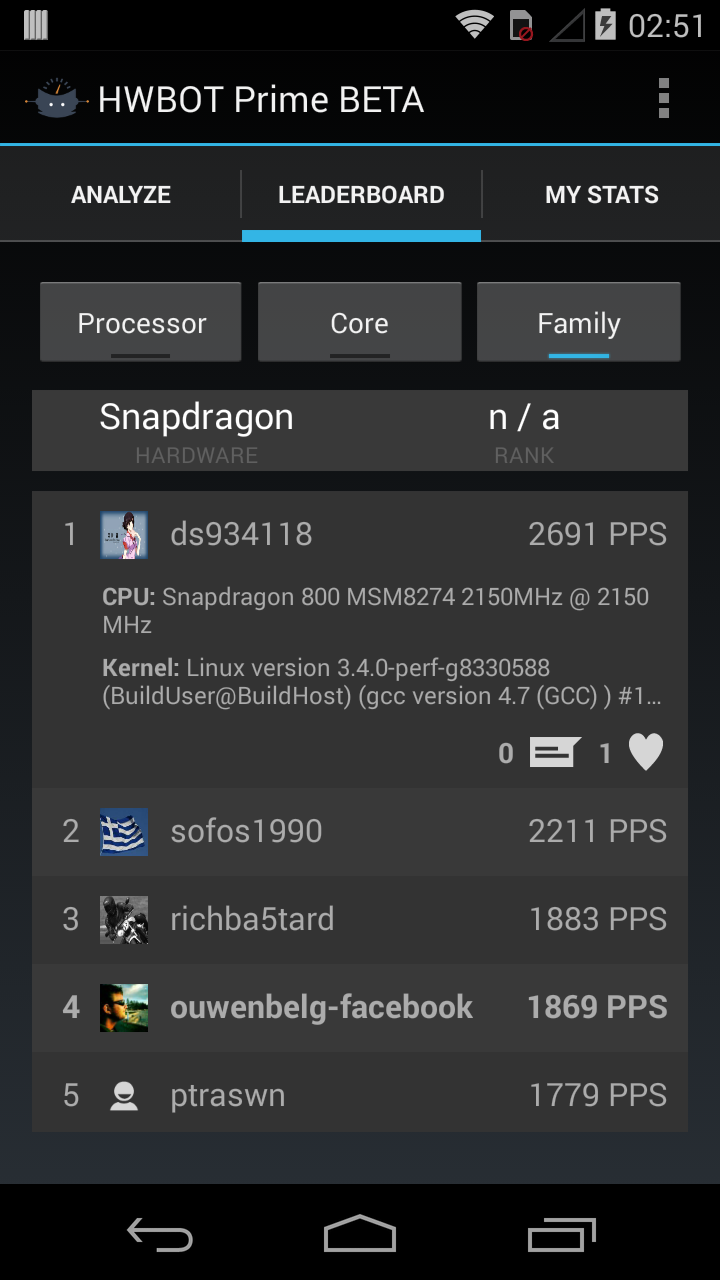Expand richba5tard's leaderboard entry
The width and height of the screenshot is (720, 1280).
(x=360, y=920)
